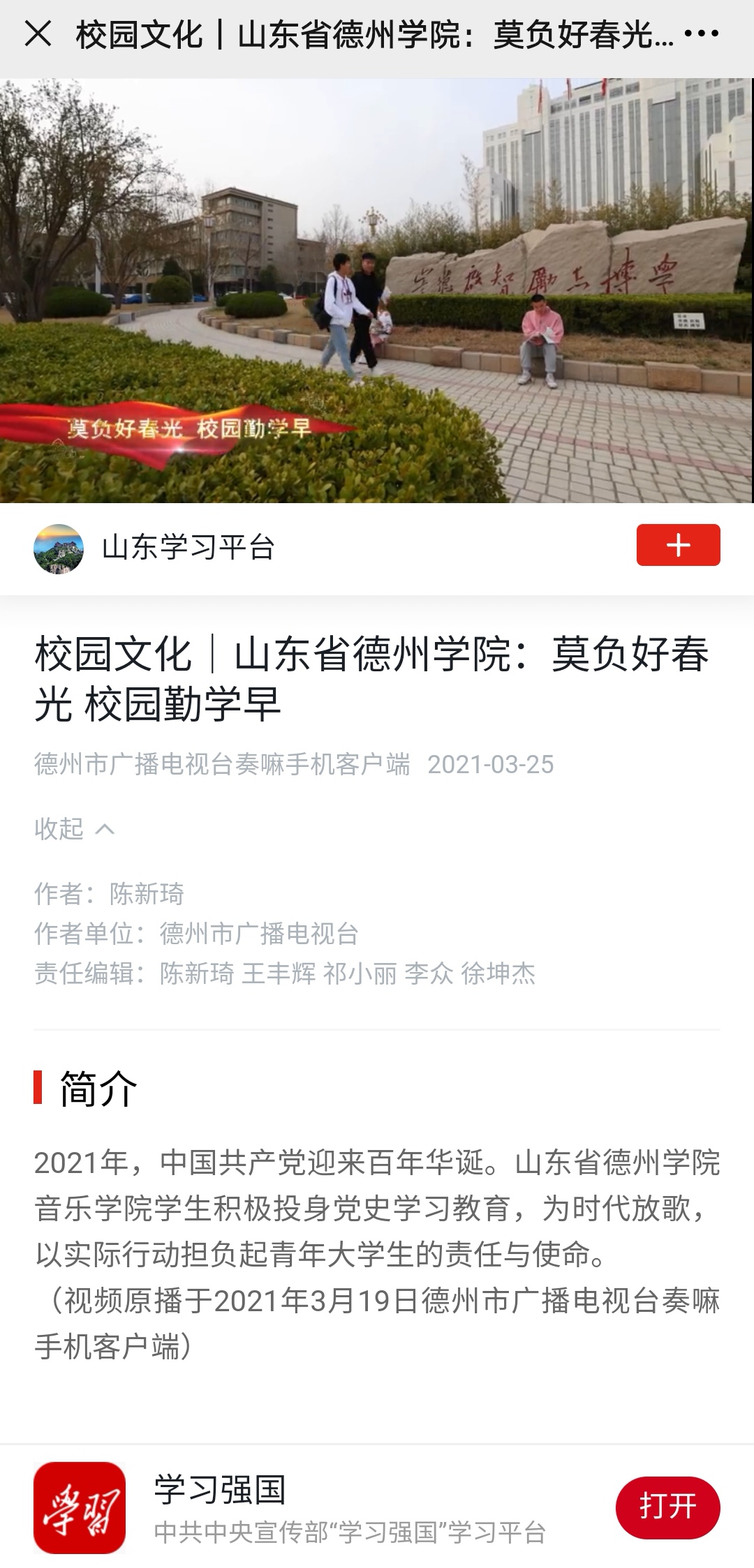Image resolution: width=754 pixels, height=1568 pixels.
Task: Play the campus video
Action: tap(377, 290)
